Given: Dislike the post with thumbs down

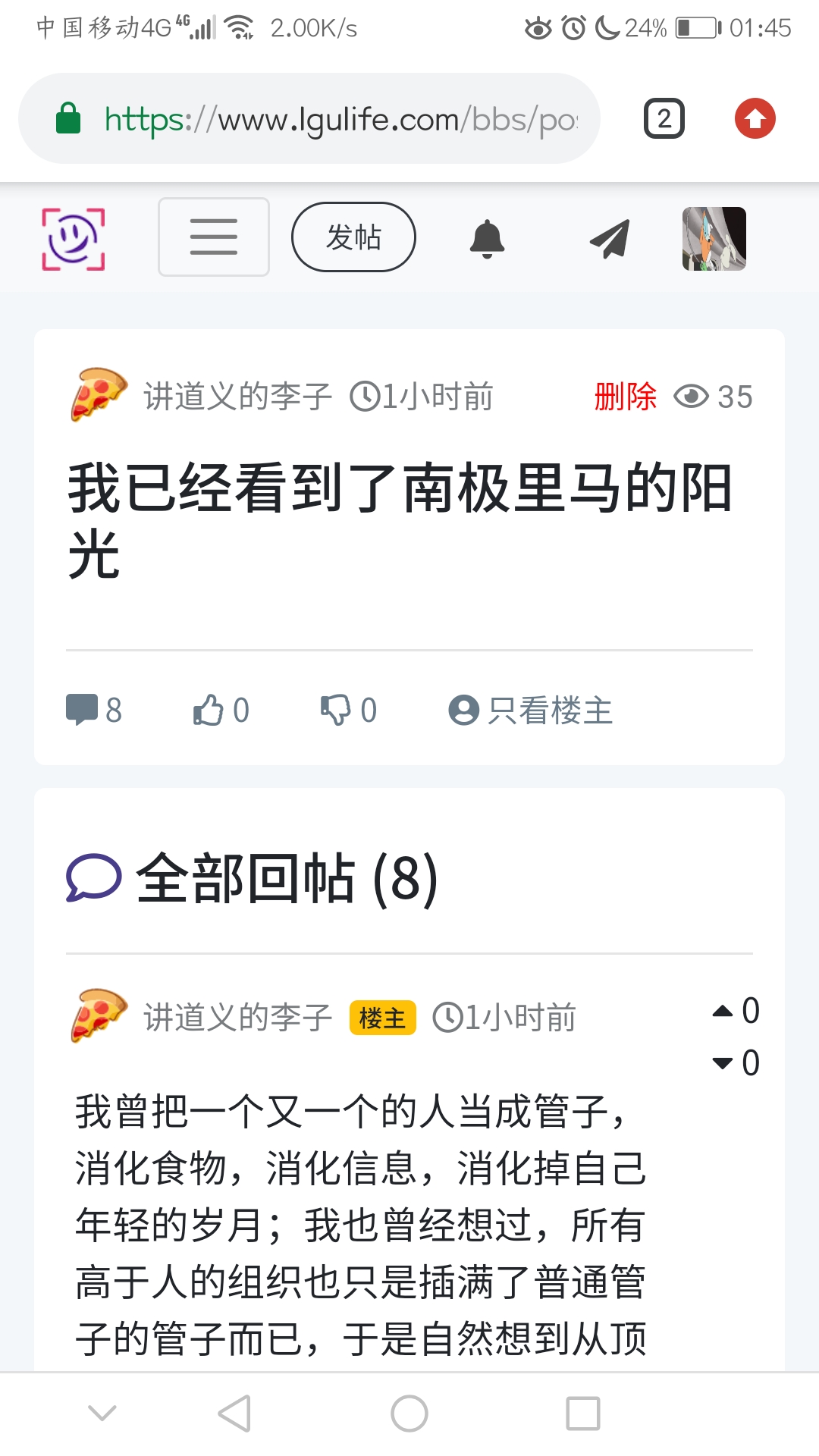Looking at the screenshot, I should (x=336, y=710).
